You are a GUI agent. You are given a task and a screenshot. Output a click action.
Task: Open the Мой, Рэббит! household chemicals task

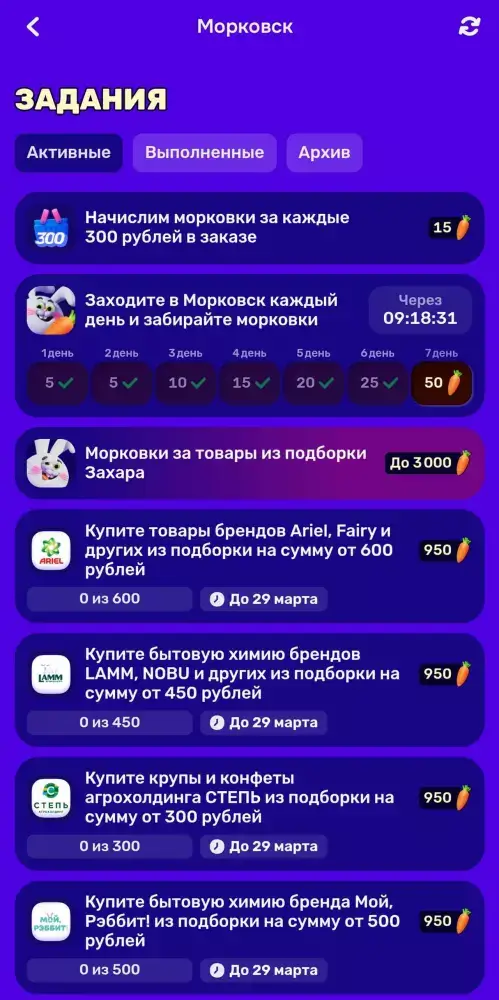(x=250, y=937)
